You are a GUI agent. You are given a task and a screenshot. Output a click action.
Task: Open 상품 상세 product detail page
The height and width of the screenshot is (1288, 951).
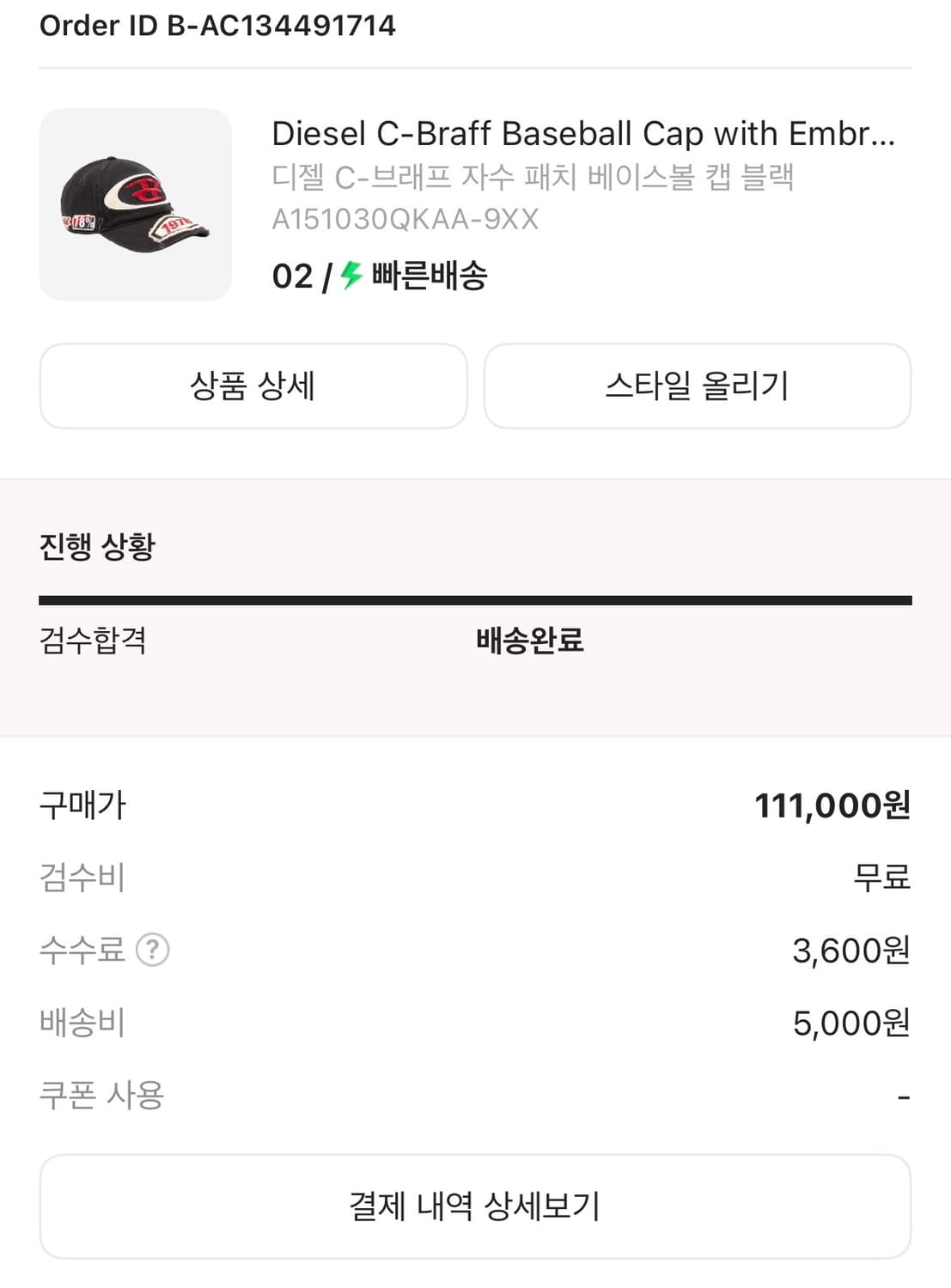pos(253,386)
